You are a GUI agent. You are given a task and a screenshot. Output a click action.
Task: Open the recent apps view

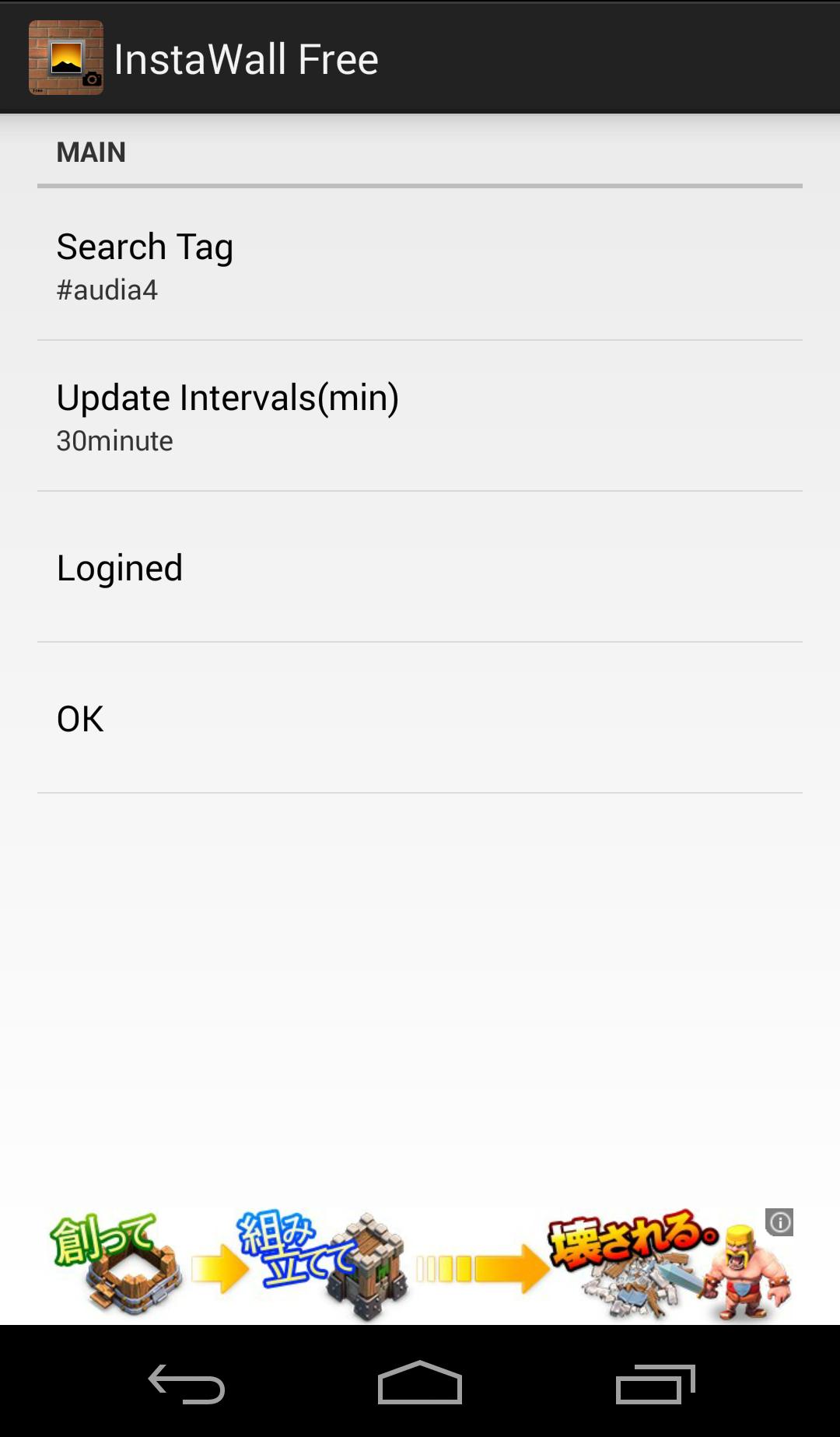point(655,1384)
